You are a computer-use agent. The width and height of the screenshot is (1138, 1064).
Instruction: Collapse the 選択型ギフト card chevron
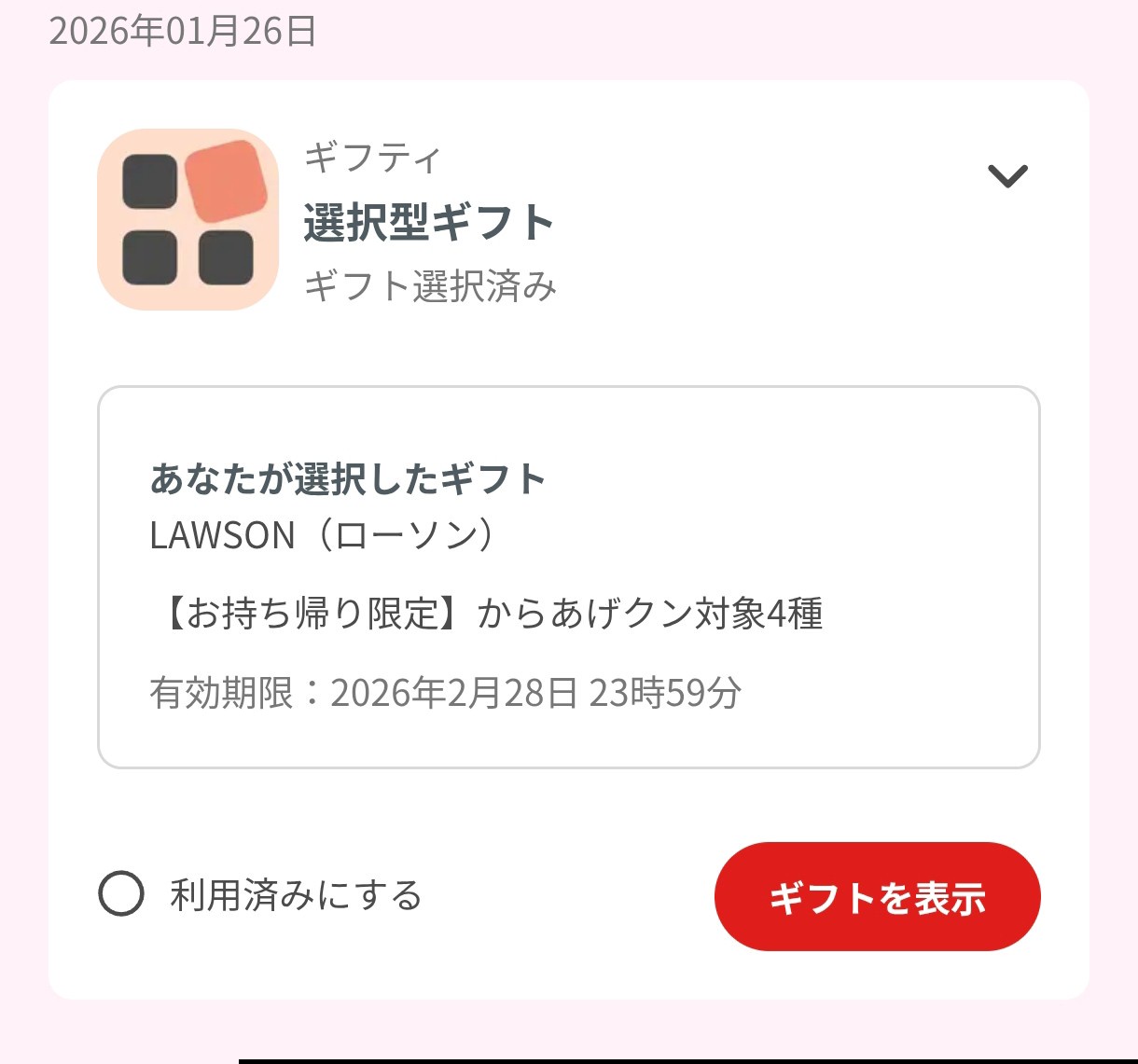[1007, 175]
